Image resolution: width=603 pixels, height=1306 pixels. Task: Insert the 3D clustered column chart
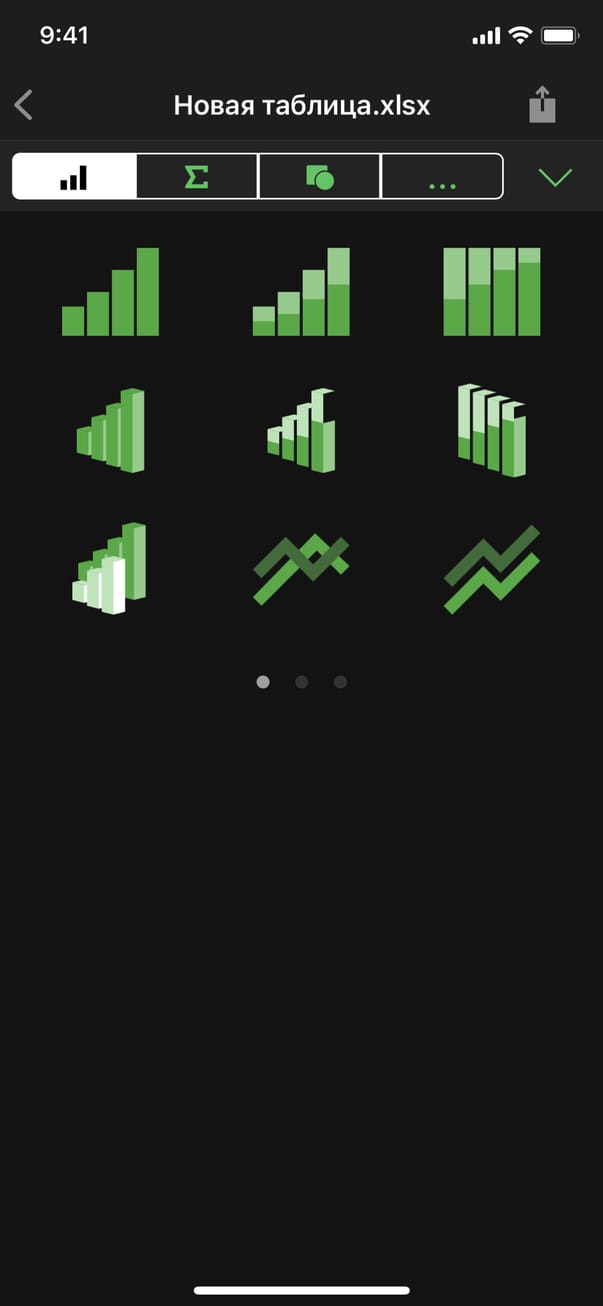tap(110, 431)
